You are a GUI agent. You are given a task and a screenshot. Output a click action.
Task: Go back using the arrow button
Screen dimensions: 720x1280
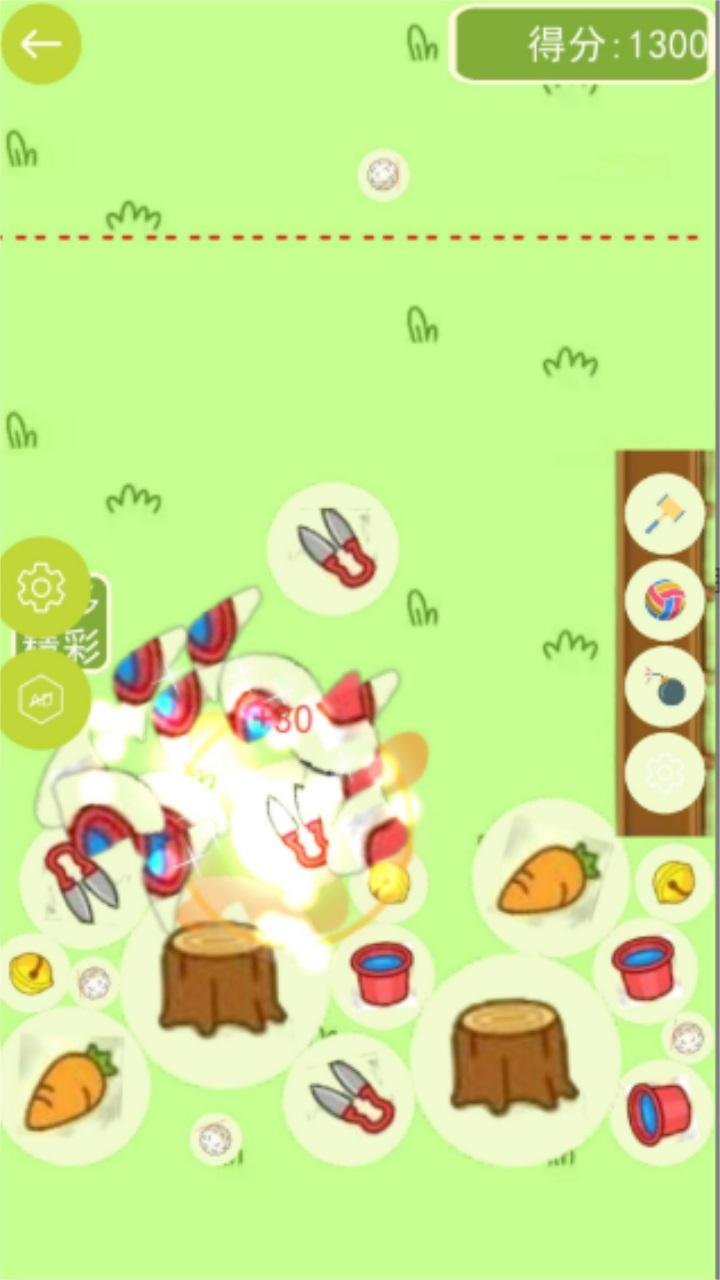pyautogui.click(x=41, y=44)
